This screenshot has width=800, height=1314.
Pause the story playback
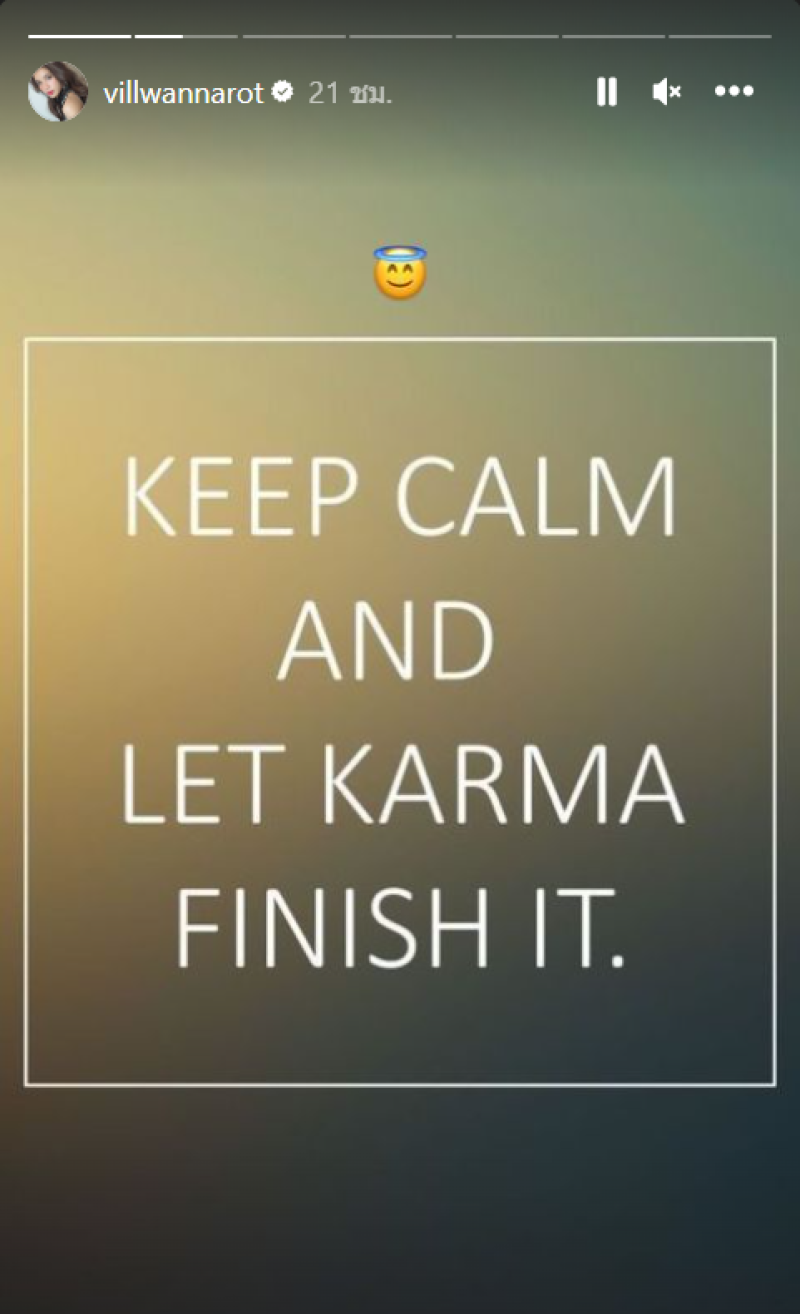click(x=607, y=92)
